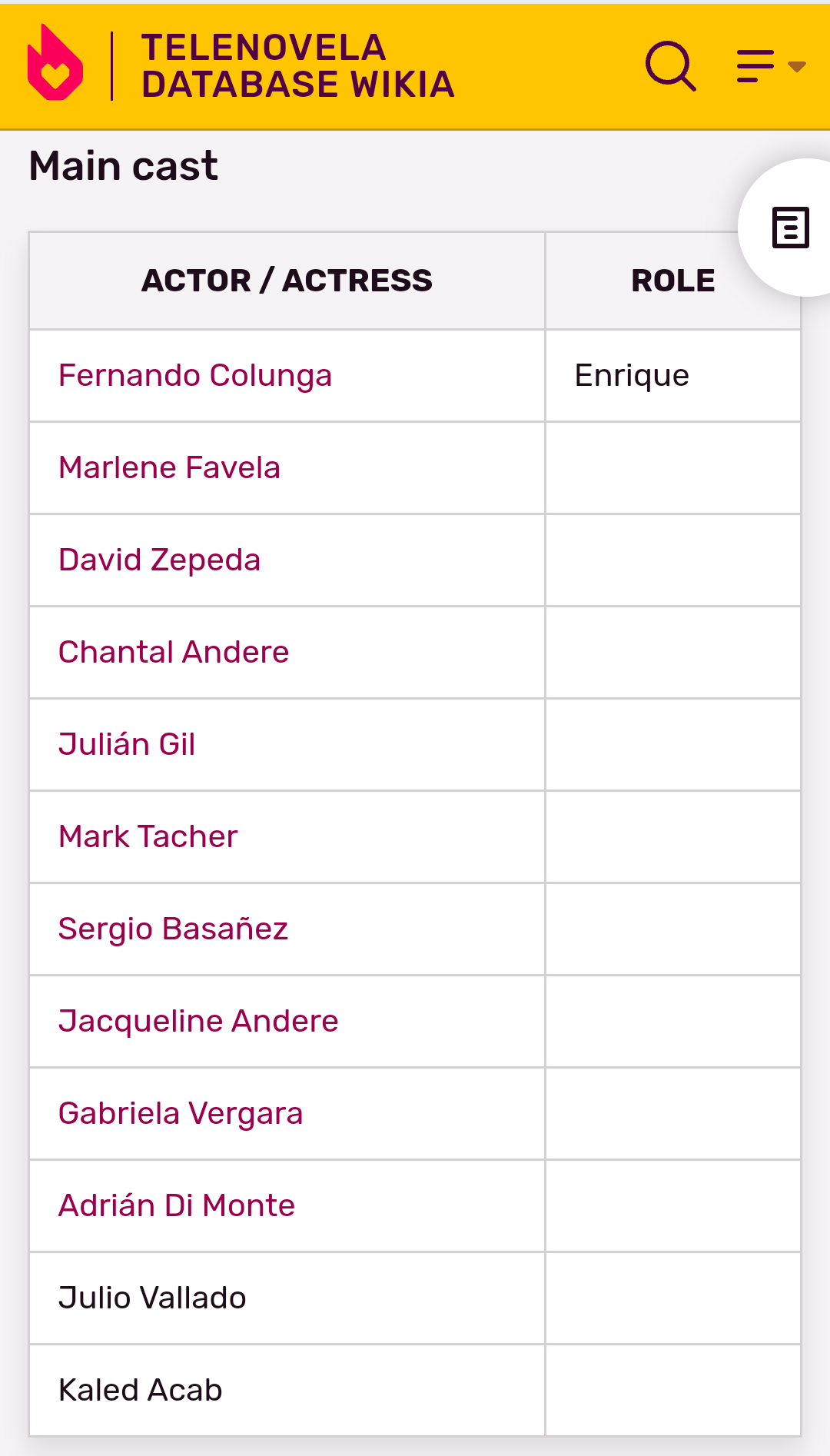Tap the Fandom flame logo

point(55,61)
